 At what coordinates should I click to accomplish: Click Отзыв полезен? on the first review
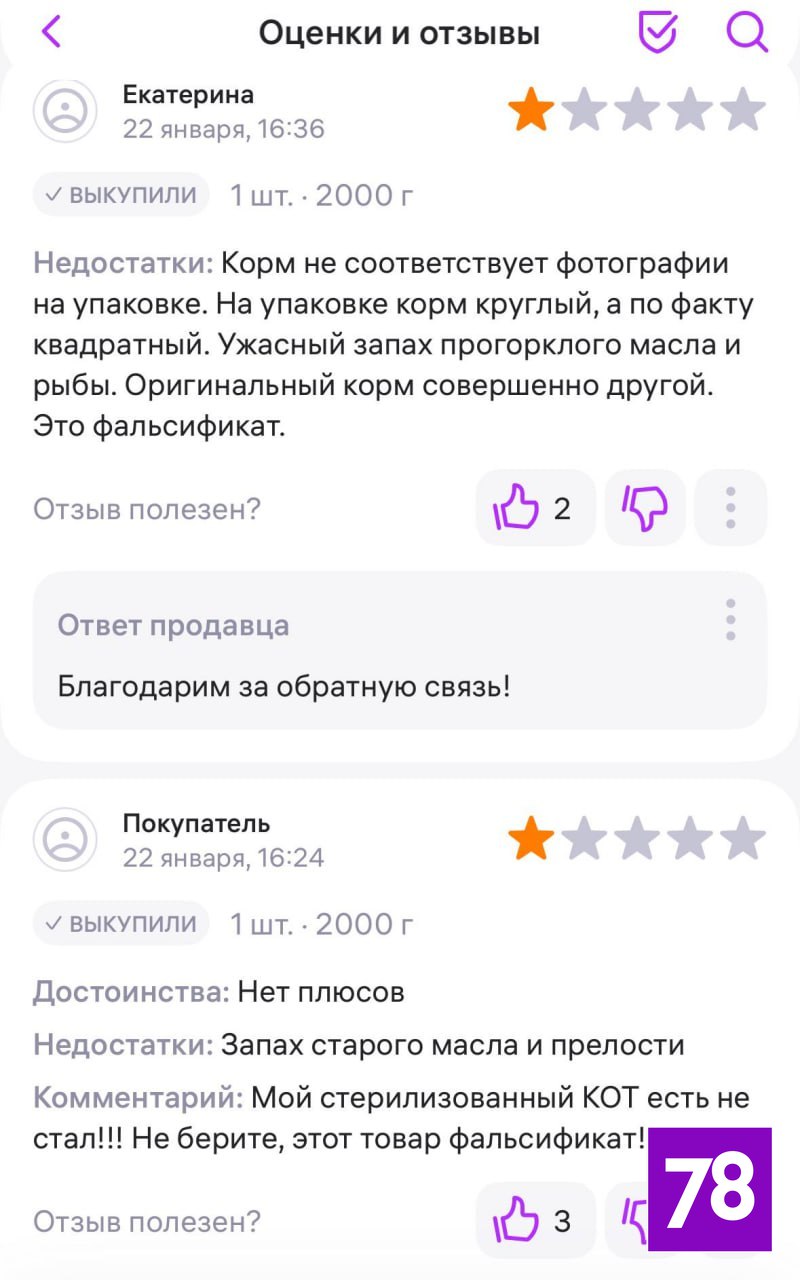[145, 509]
